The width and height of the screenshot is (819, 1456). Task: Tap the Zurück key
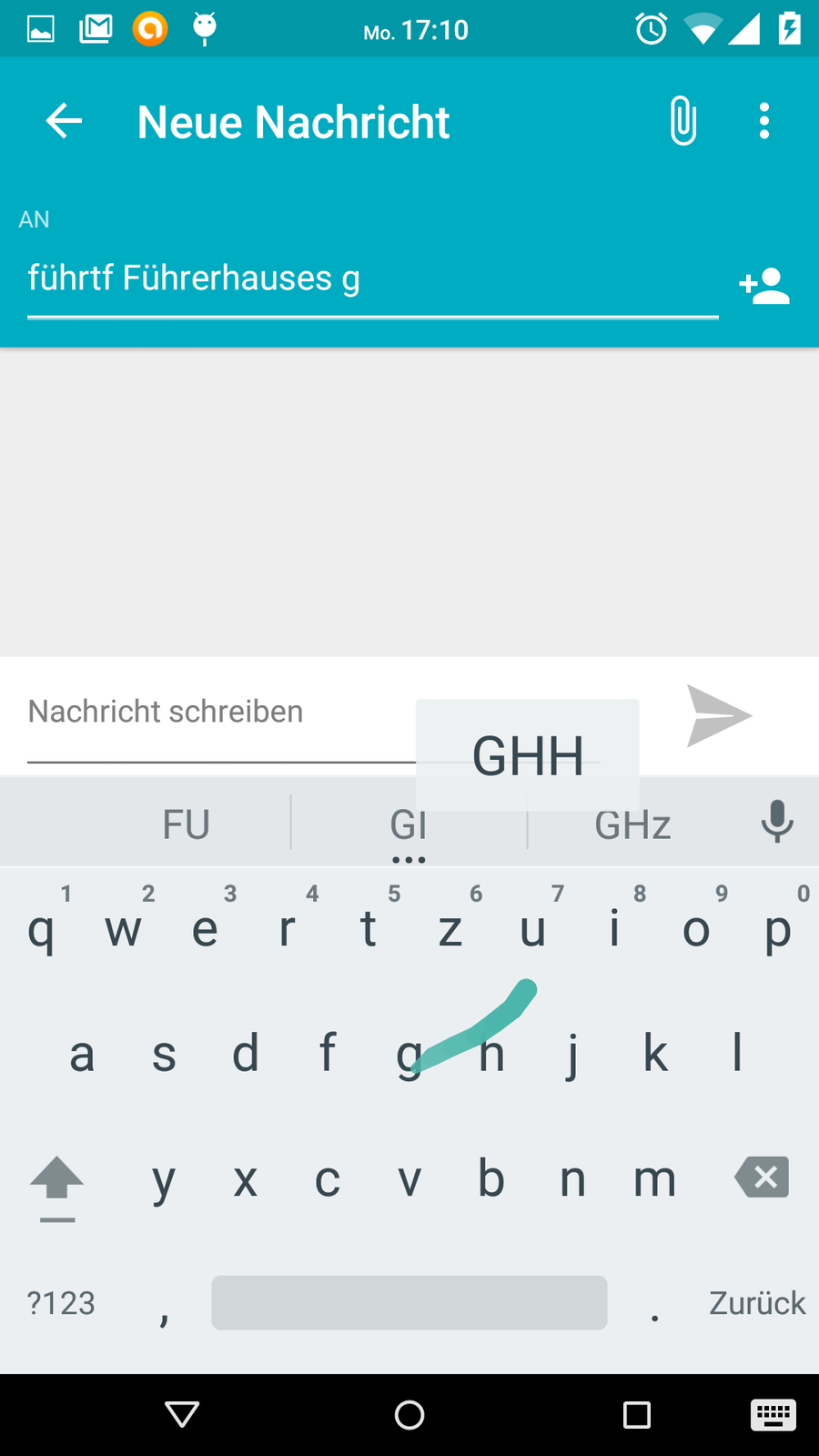757,1303
